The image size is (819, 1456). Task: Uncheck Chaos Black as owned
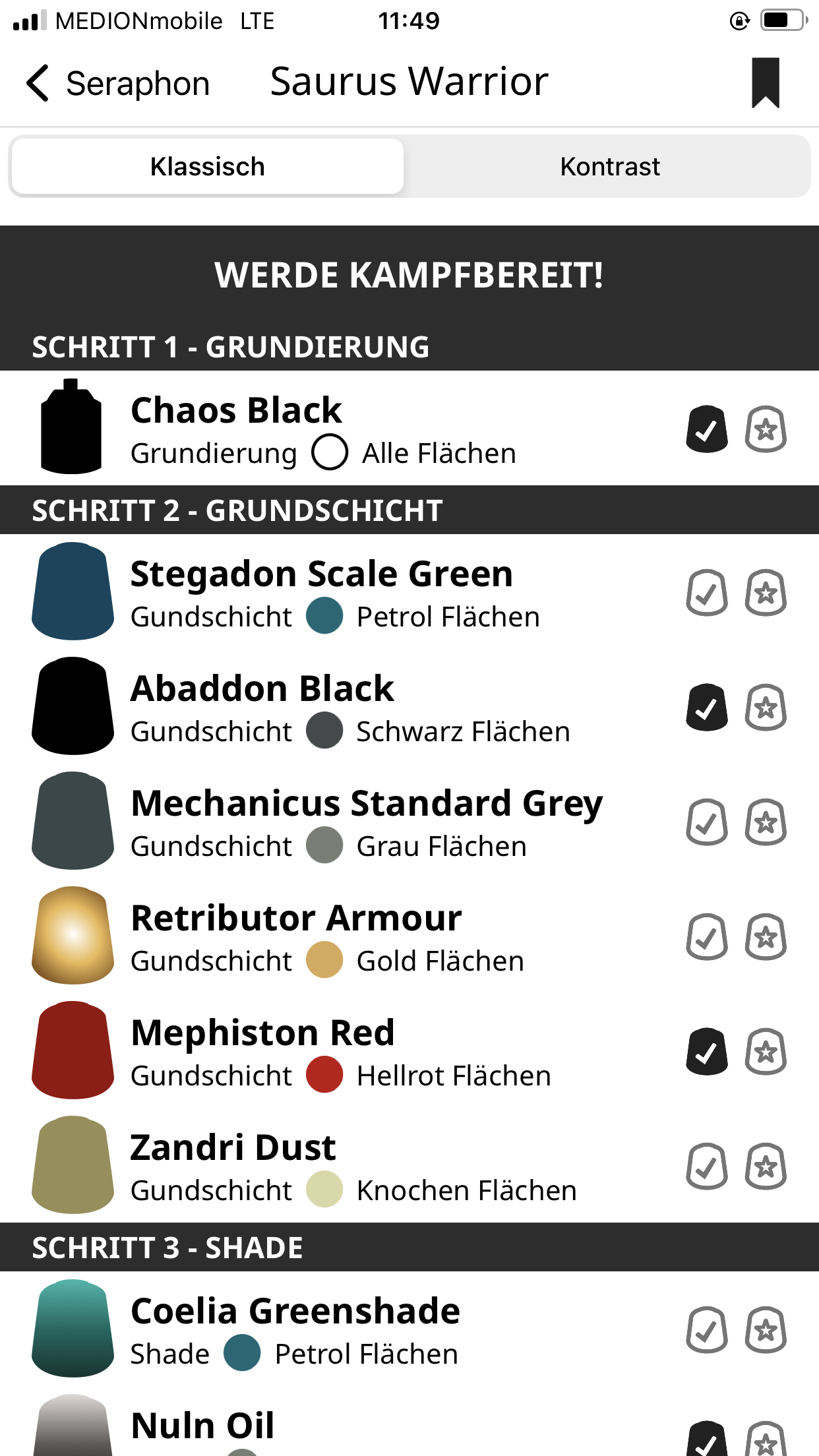706,429
